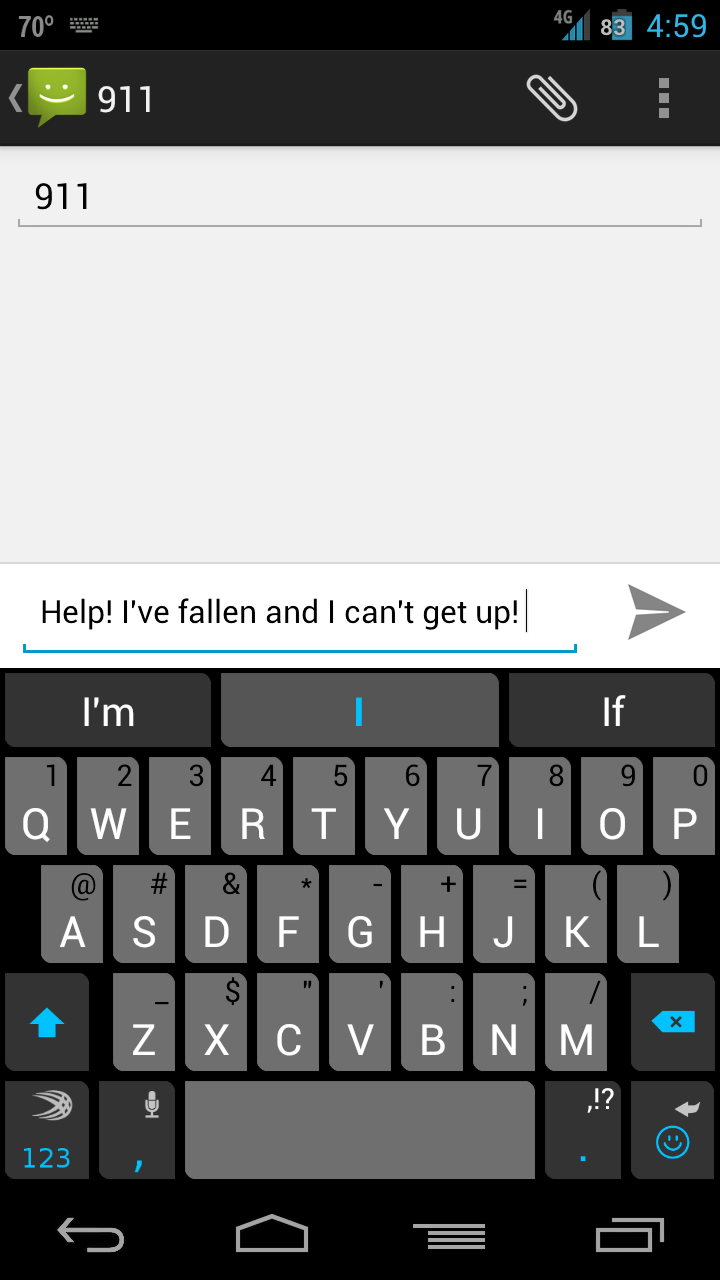Screen dimensions: 720x1280
Task: Open recent apps
Action: [629, 1235]
